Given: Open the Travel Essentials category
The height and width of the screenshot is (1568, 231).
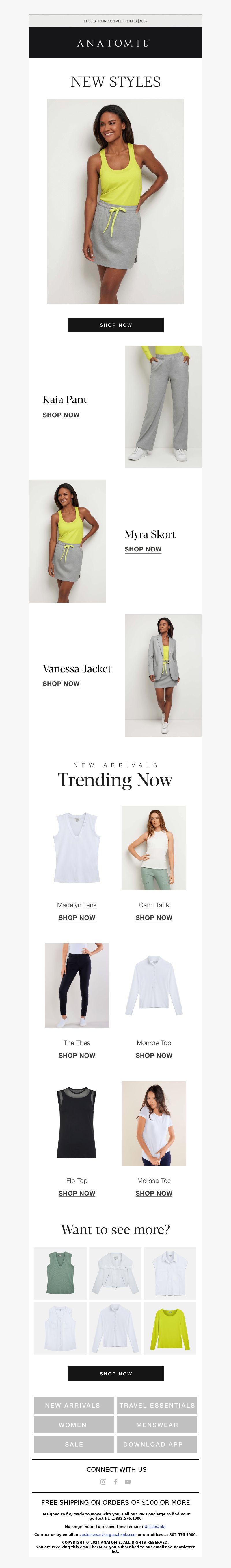Looking at the screenshot, I should coord(157,1405).
